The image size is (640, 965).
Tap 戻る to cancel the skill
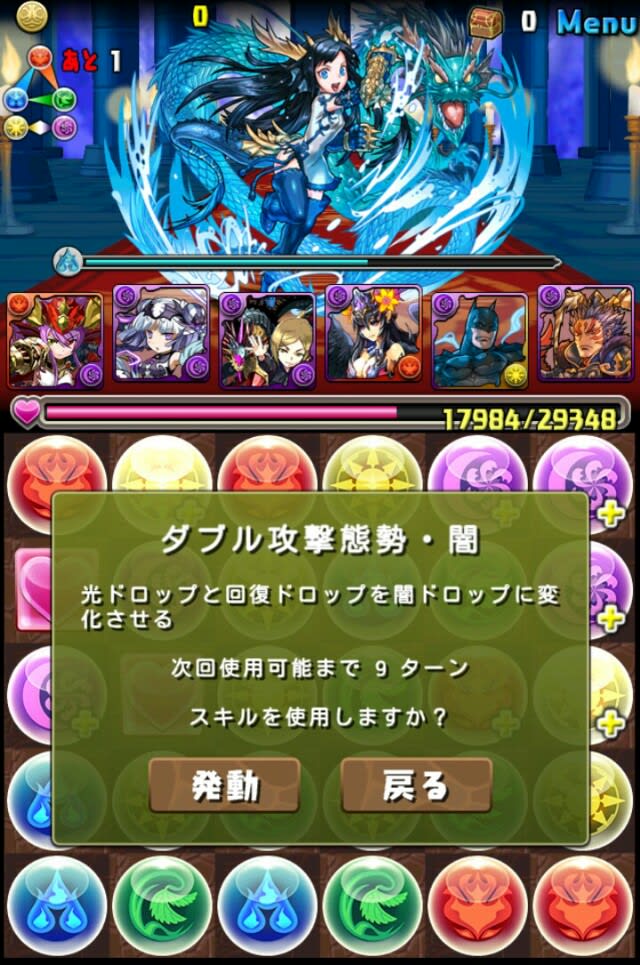pos(416,785)
